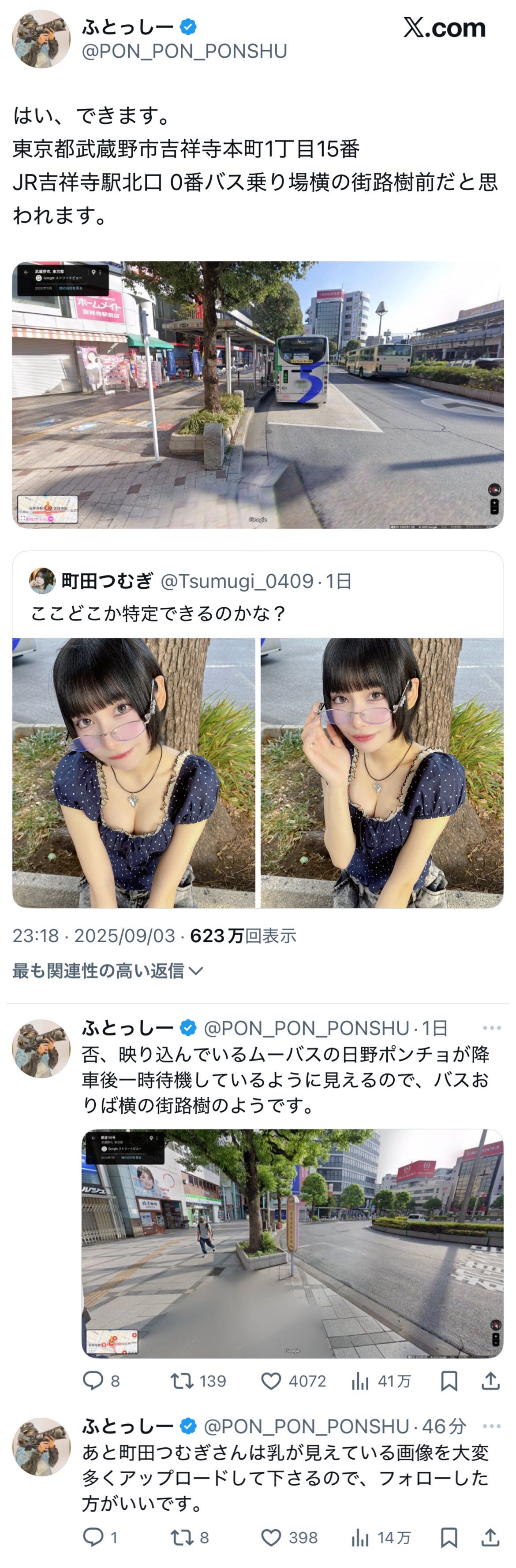
Task: Open the Street View image in main post
Action: tap(258, 394)
